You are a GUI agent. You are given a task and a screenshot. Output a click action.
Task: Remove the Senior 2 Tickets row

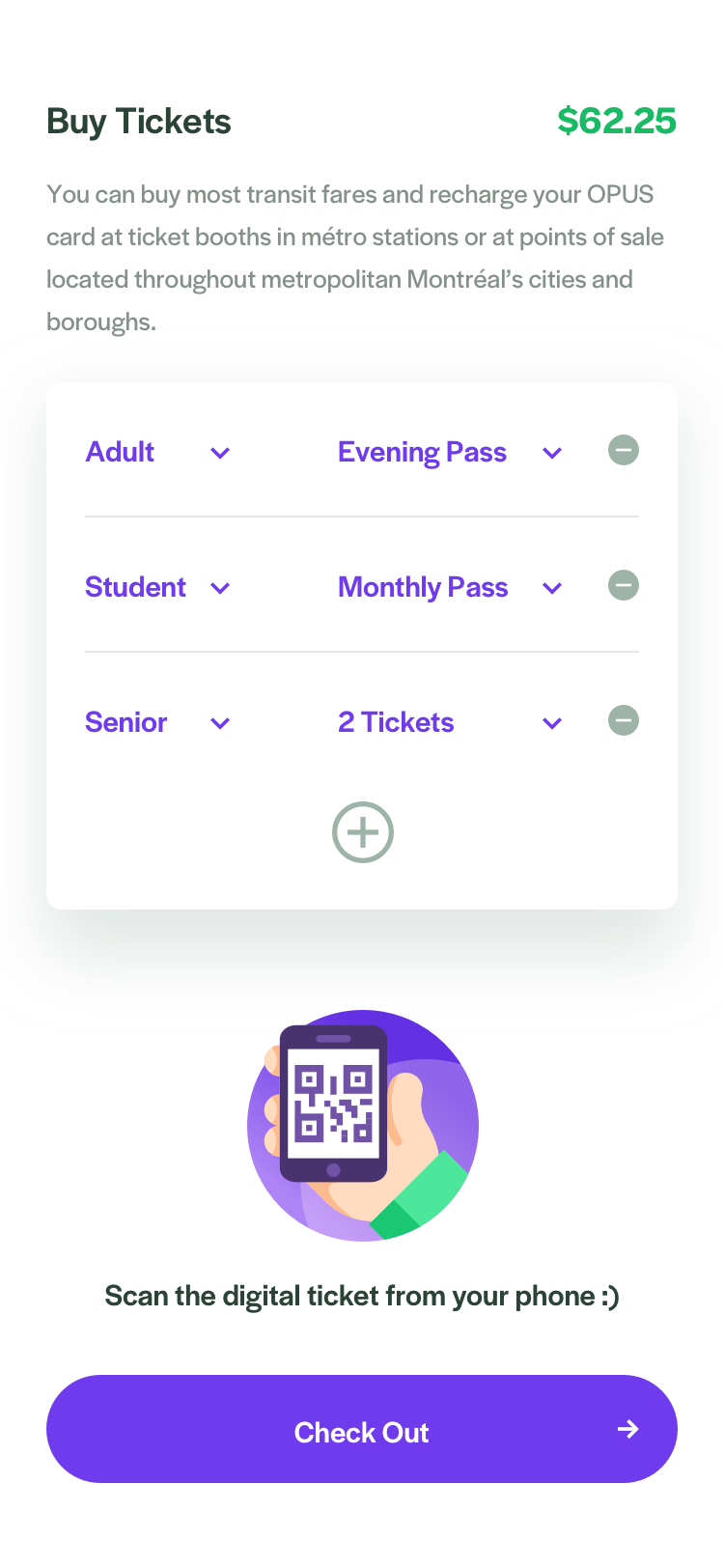(624, 720)
